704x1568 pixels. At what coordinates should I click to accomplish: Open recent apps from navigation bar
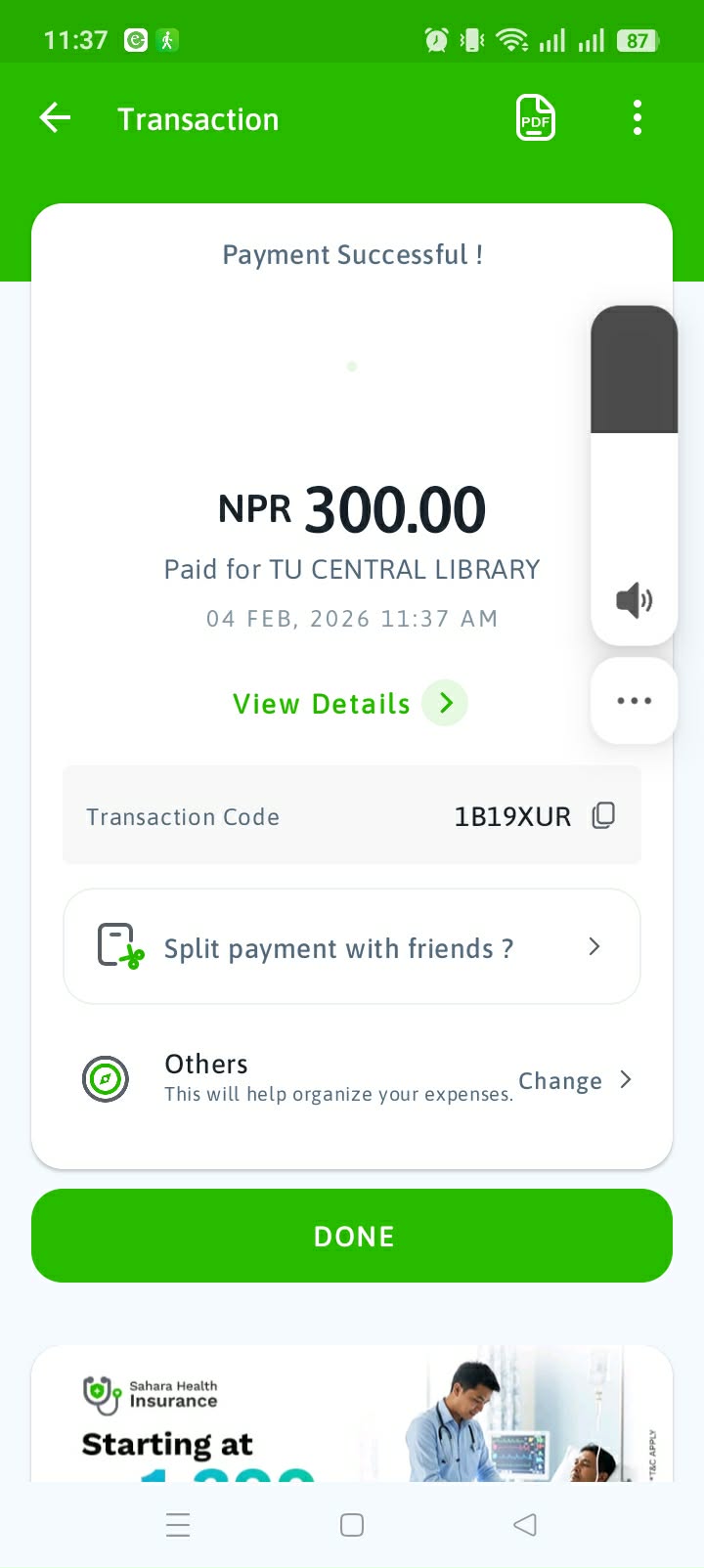click(x=178, y=1525)
